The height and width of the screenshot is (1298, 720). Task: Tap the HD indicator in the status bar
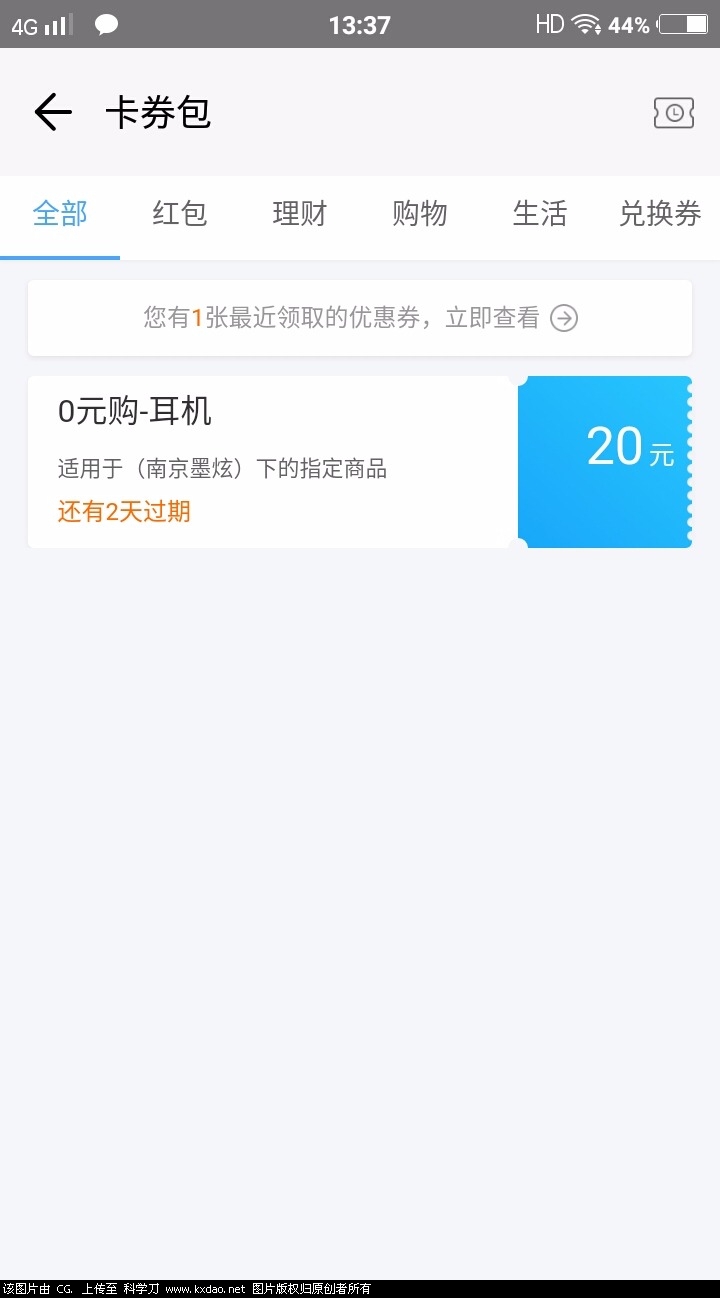coord(549,22)
